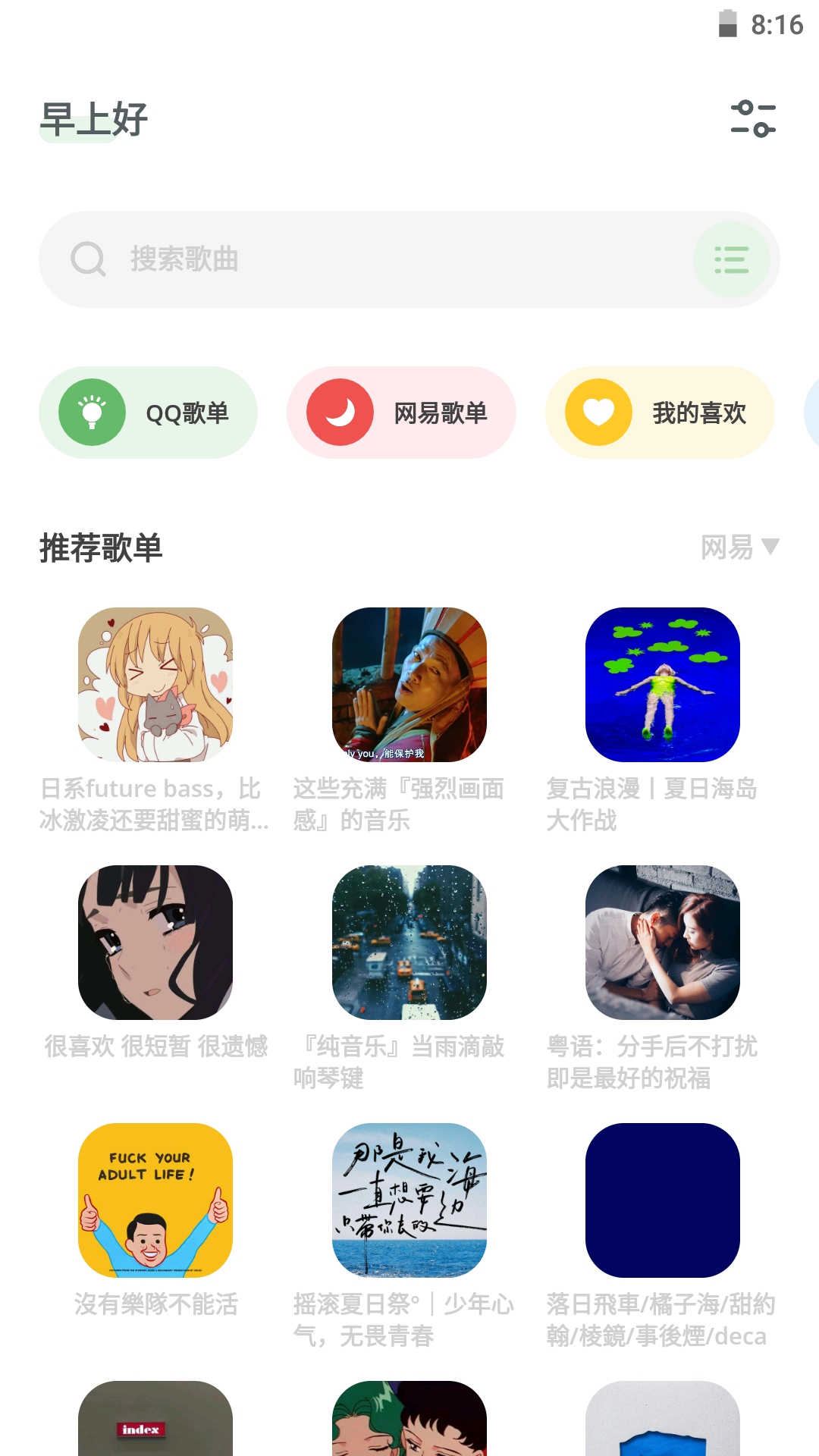Tap the 早上好 greeting title
Image resolution: width=819 pixels, height=1456 pixels.
[x=93, y=118]
